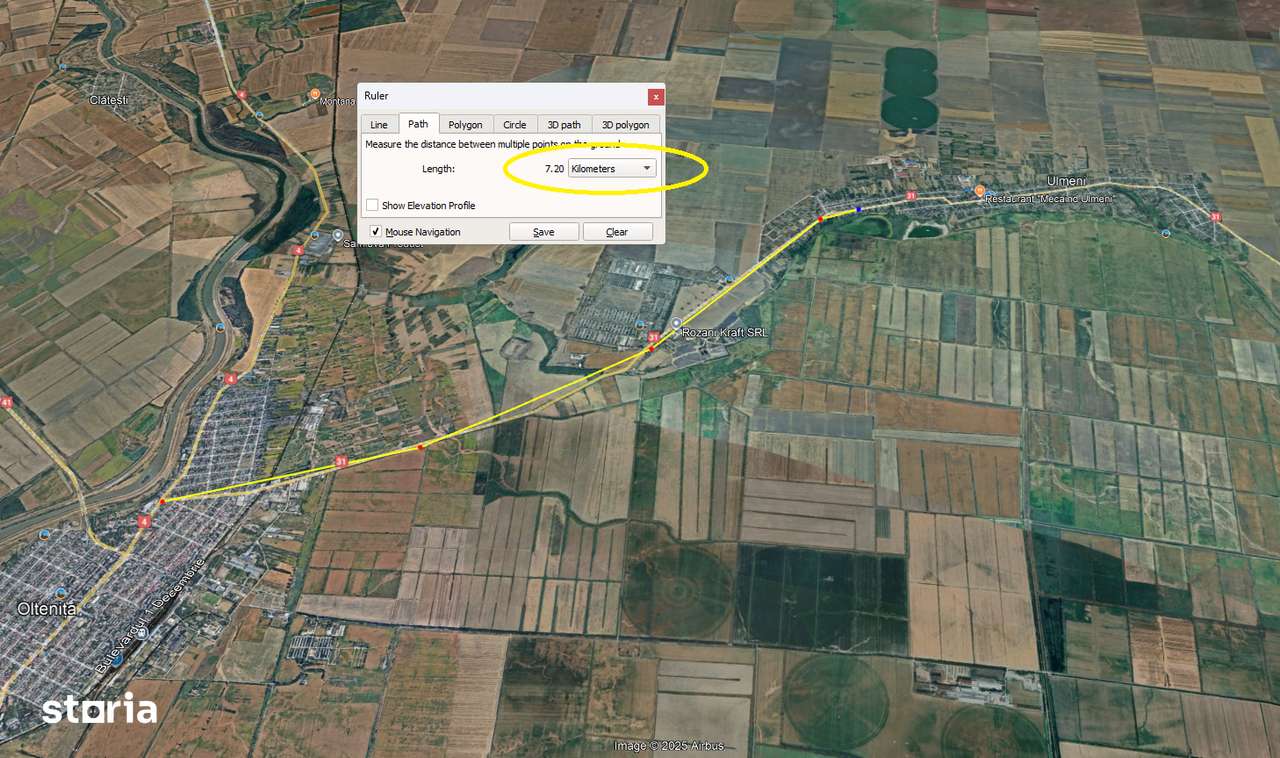Open the 3D path tab

(x=564, y=125)
